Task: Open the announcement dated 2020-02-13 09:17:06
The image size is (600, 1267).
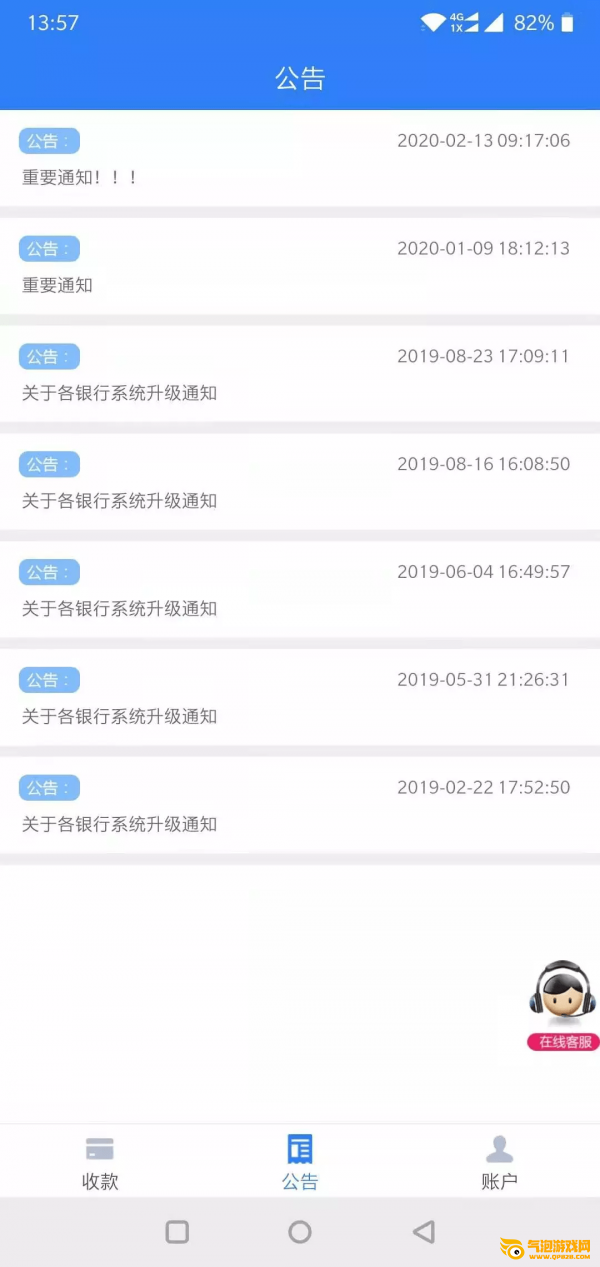Action: [300, 159]
